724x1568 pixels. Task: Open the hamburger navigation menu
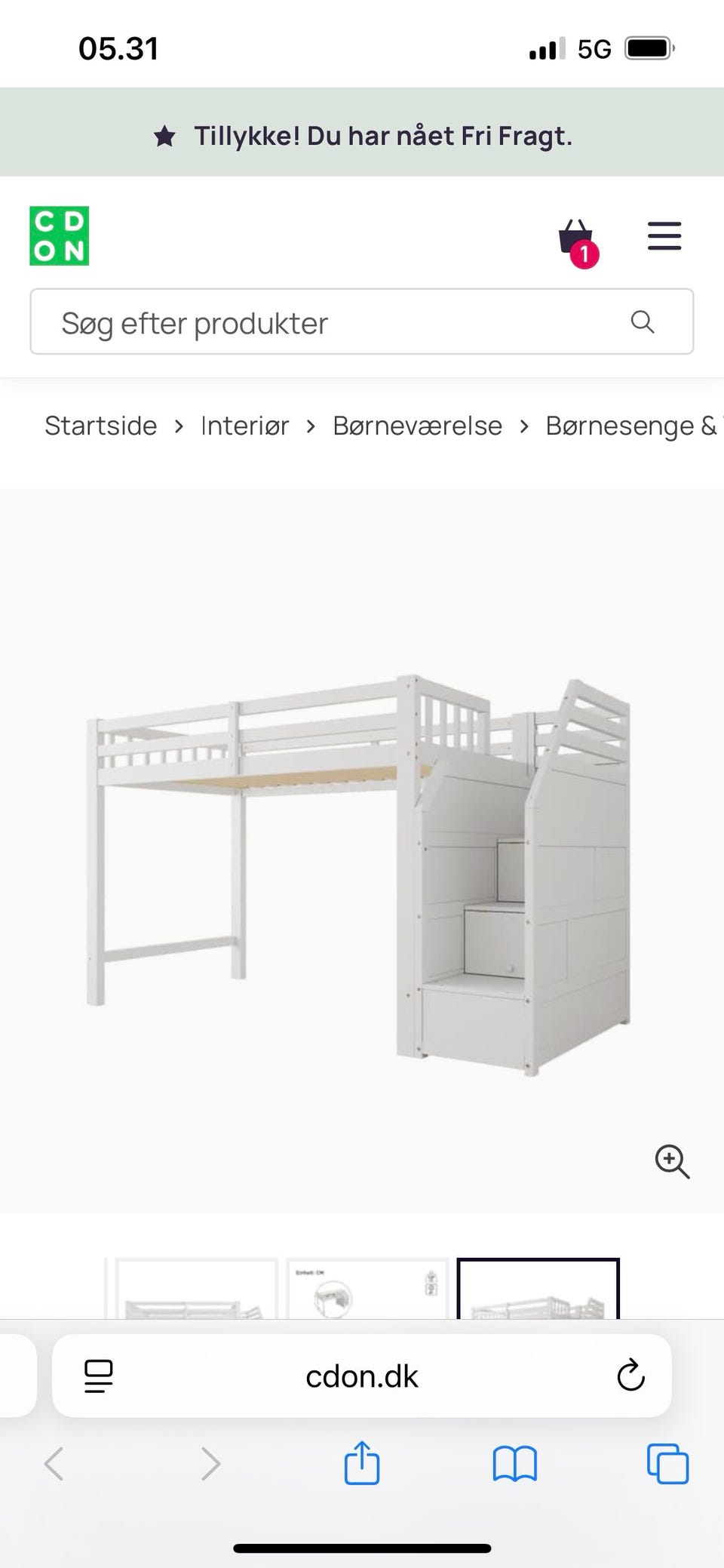pyautogui.click(x=664, y=236)
